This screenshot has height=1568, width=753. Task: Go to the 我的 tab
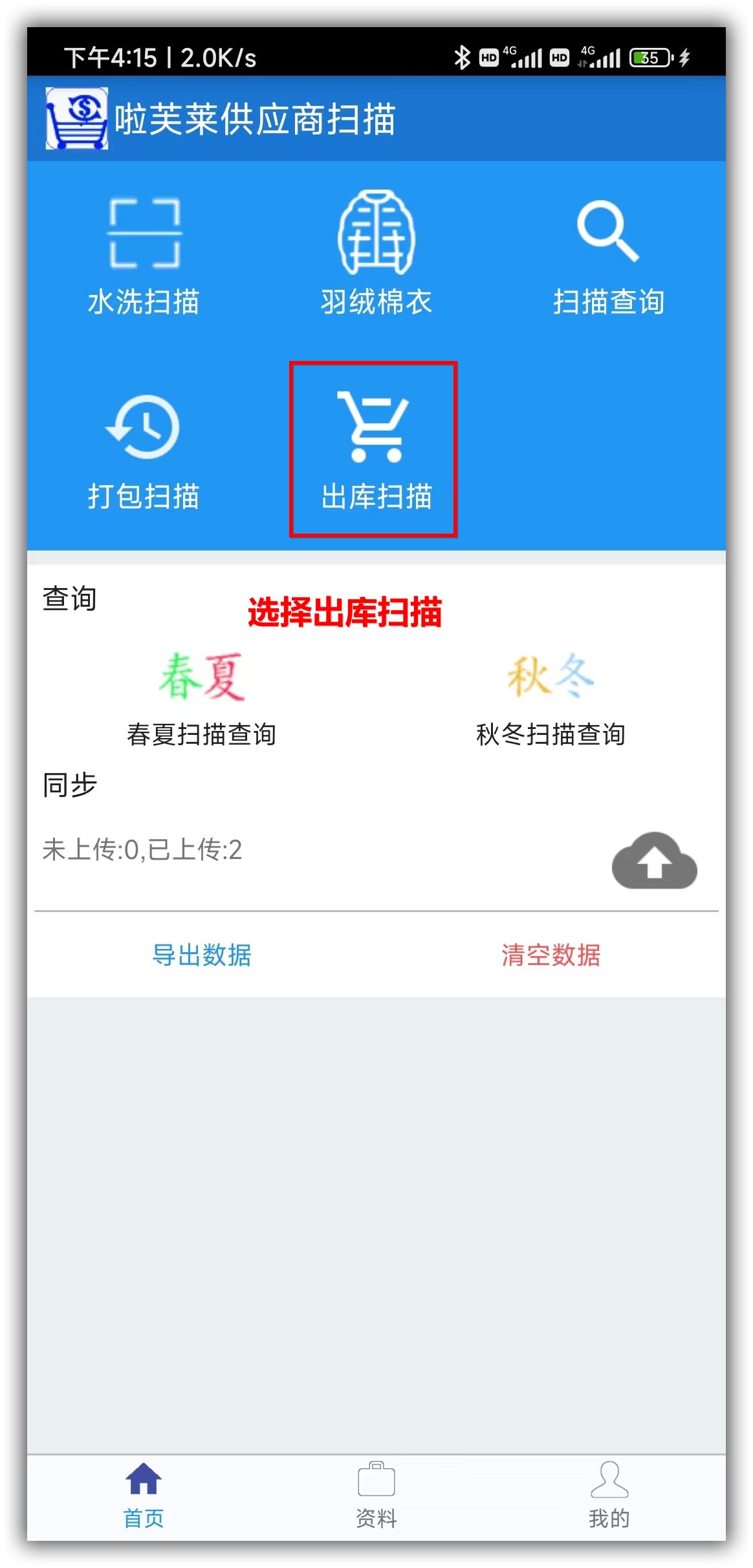[x=608, y=1496]
